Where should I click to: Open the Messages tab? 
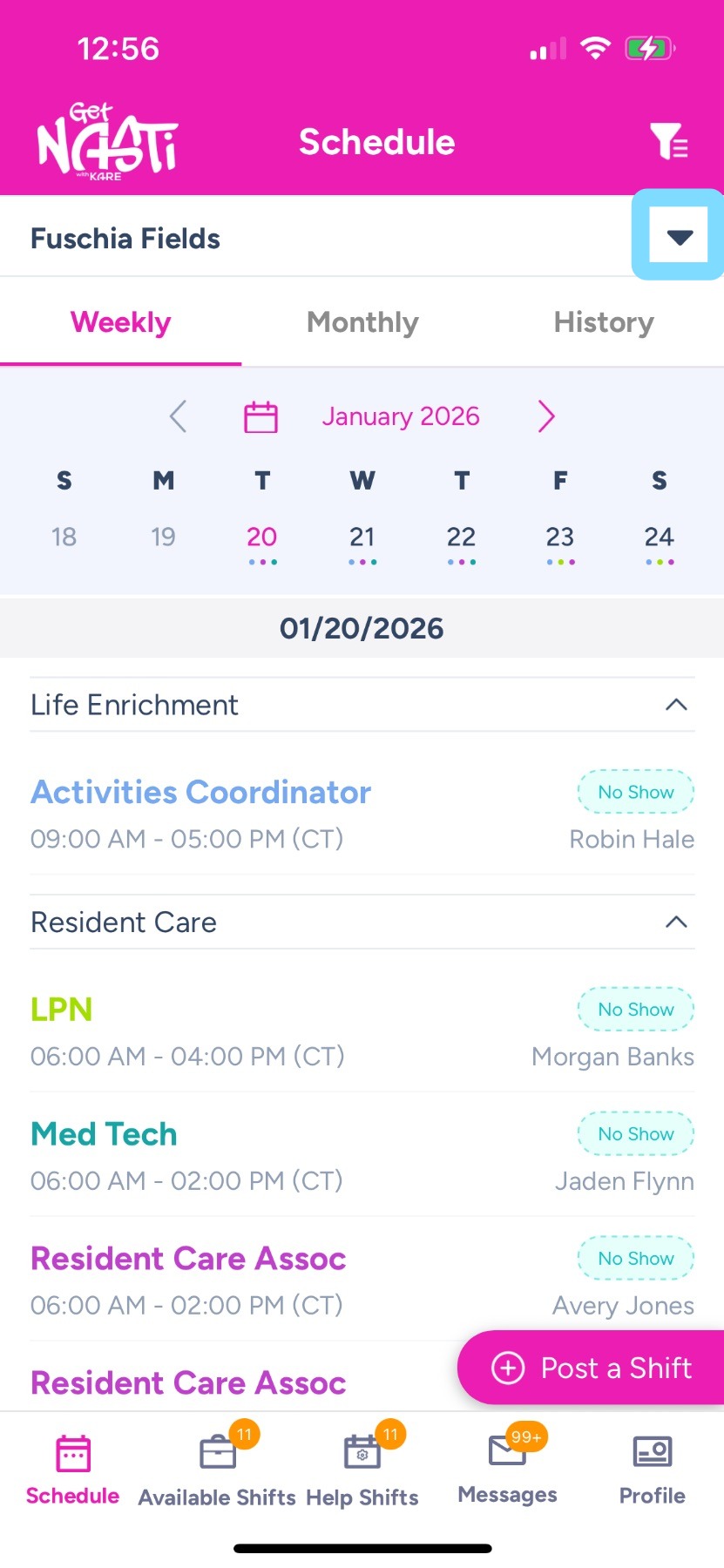[507, 1470]
